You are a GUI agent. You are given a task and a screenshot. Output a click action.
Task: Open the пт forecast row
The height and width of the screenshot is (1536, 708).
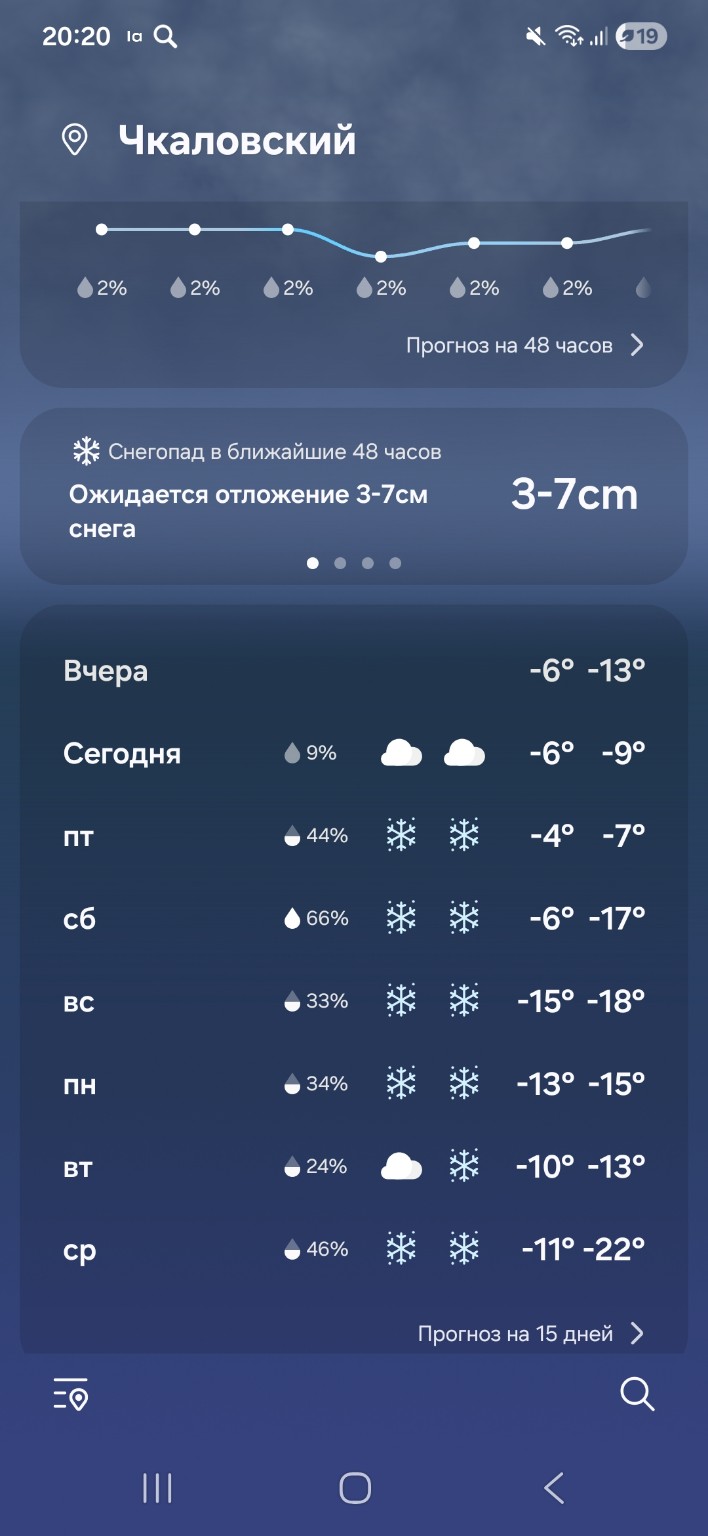(x=353, y=835)
